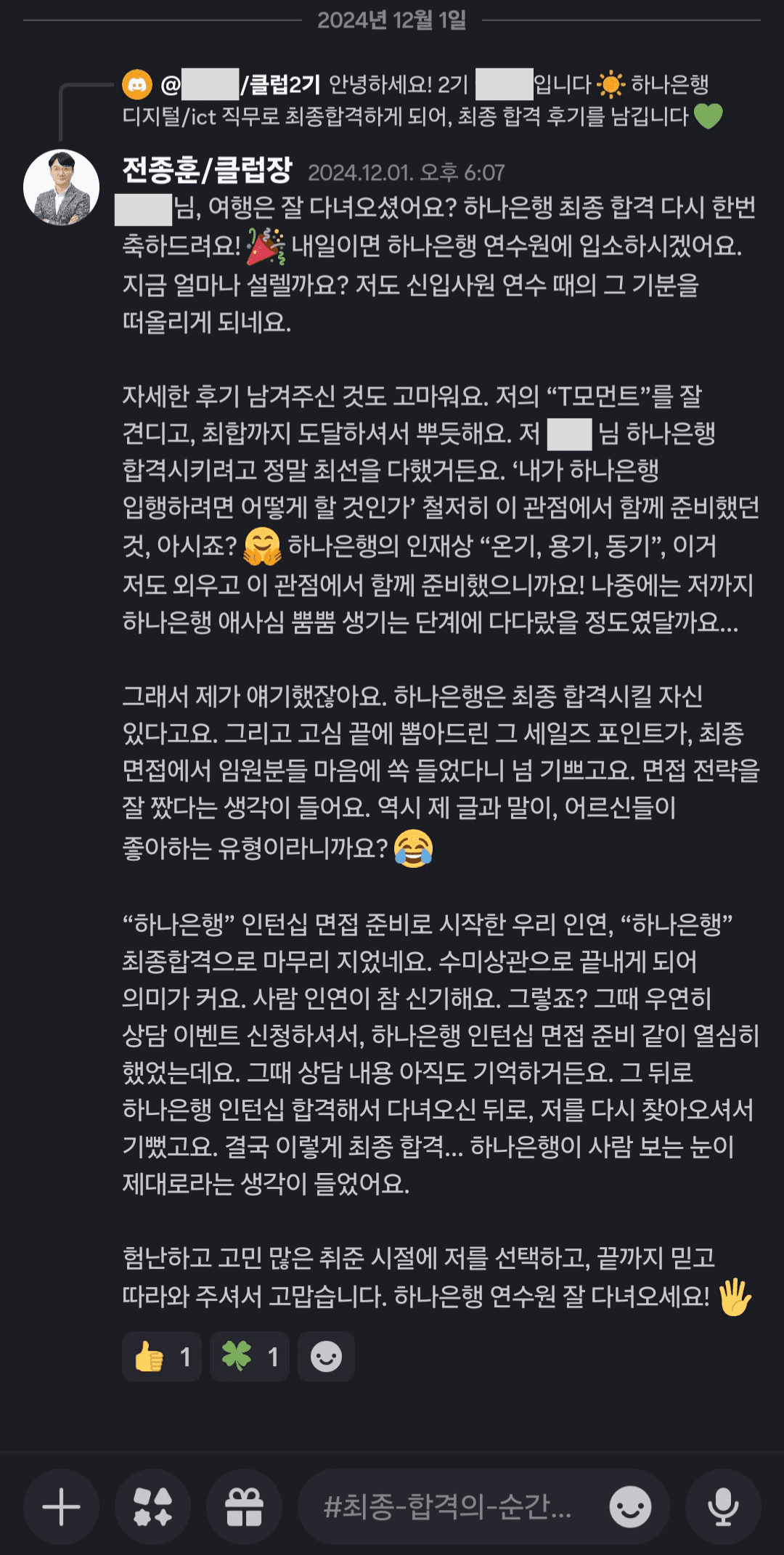Tap the gift icon
The height and width of the screenshot is (1555, 784).
244,1507
